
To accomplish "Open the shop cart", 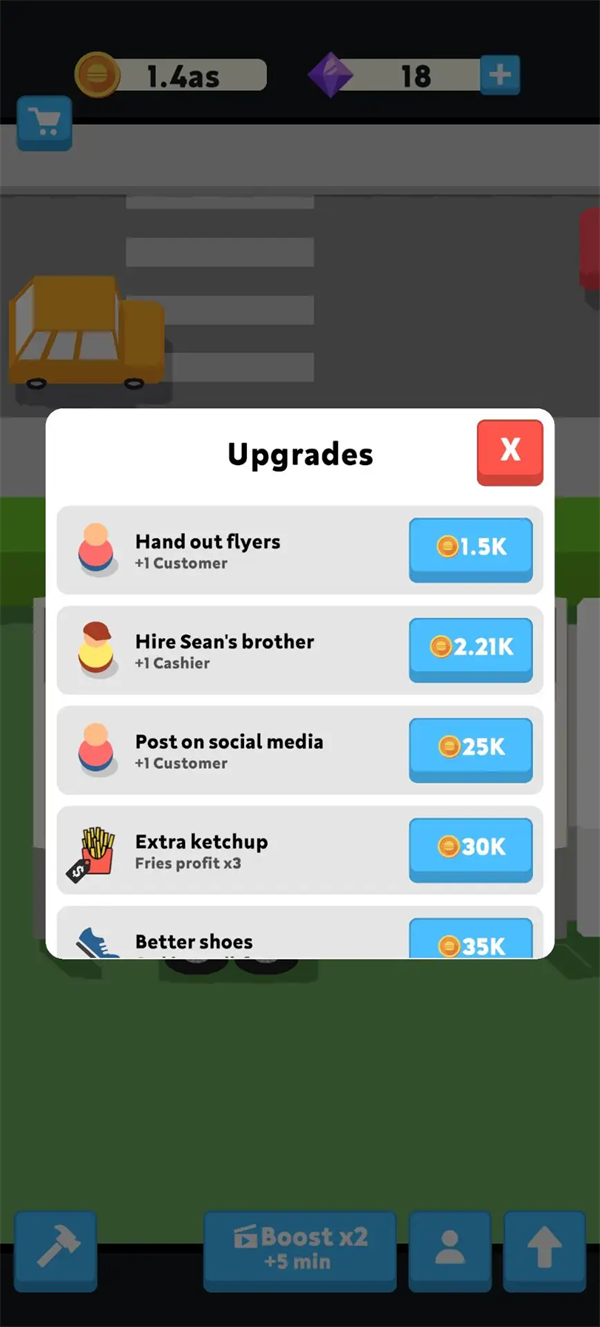I will click(x=44, y=123).
